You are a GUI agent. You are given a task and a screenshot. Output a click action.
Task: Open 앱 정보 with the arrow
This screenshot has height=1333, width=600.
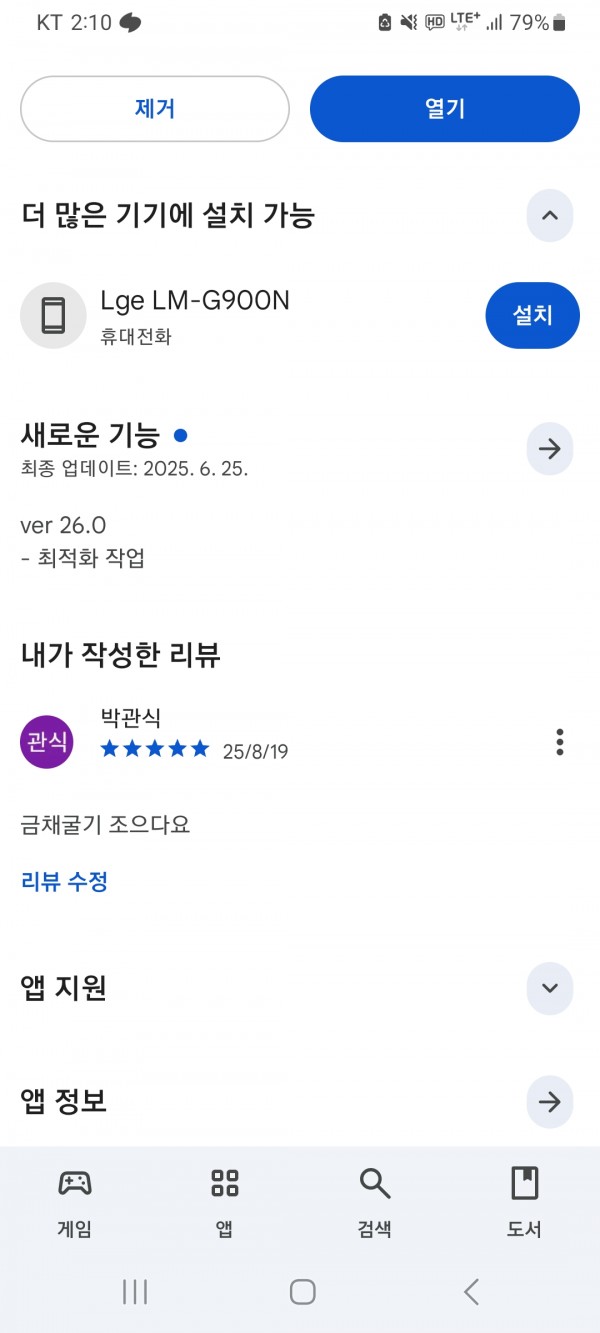pyautogui.click(x=550, y=1102)
